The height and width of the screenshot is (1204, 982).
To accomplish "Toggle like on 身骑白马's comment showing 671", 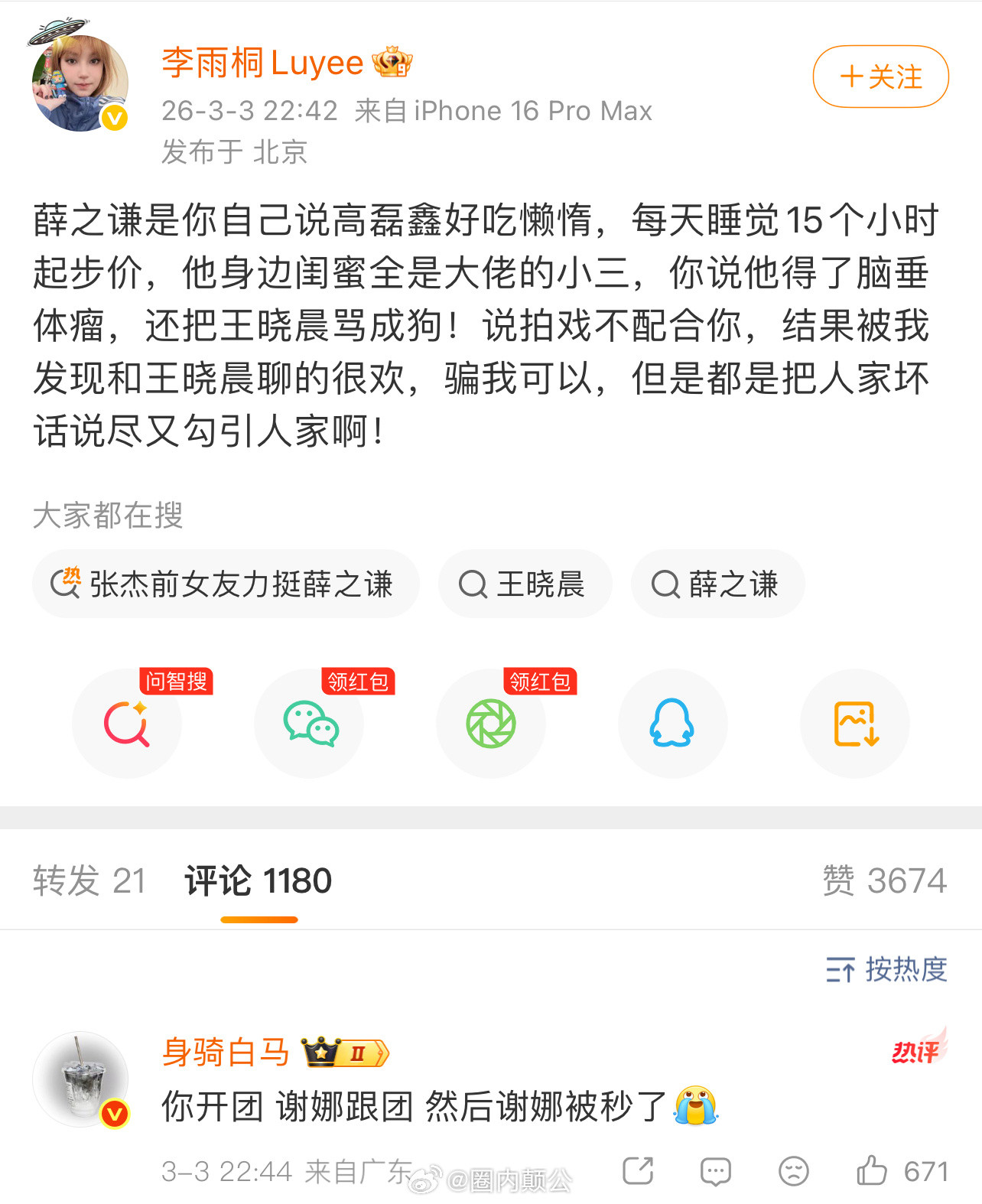I will click(x=872, y=1170).
